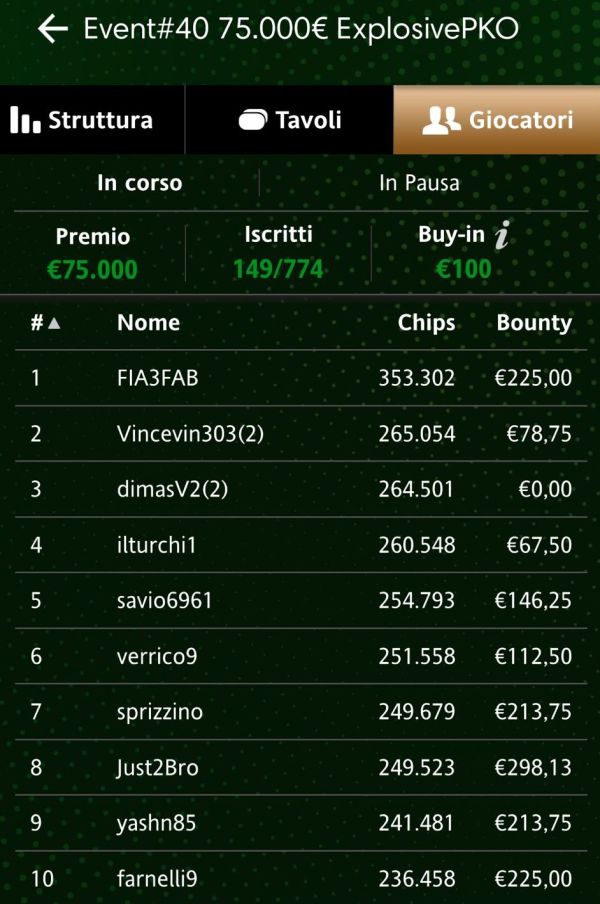The width and height of the screenshot is (600, 904).
Task: Sort the list by Nome column
Action: 148,323
